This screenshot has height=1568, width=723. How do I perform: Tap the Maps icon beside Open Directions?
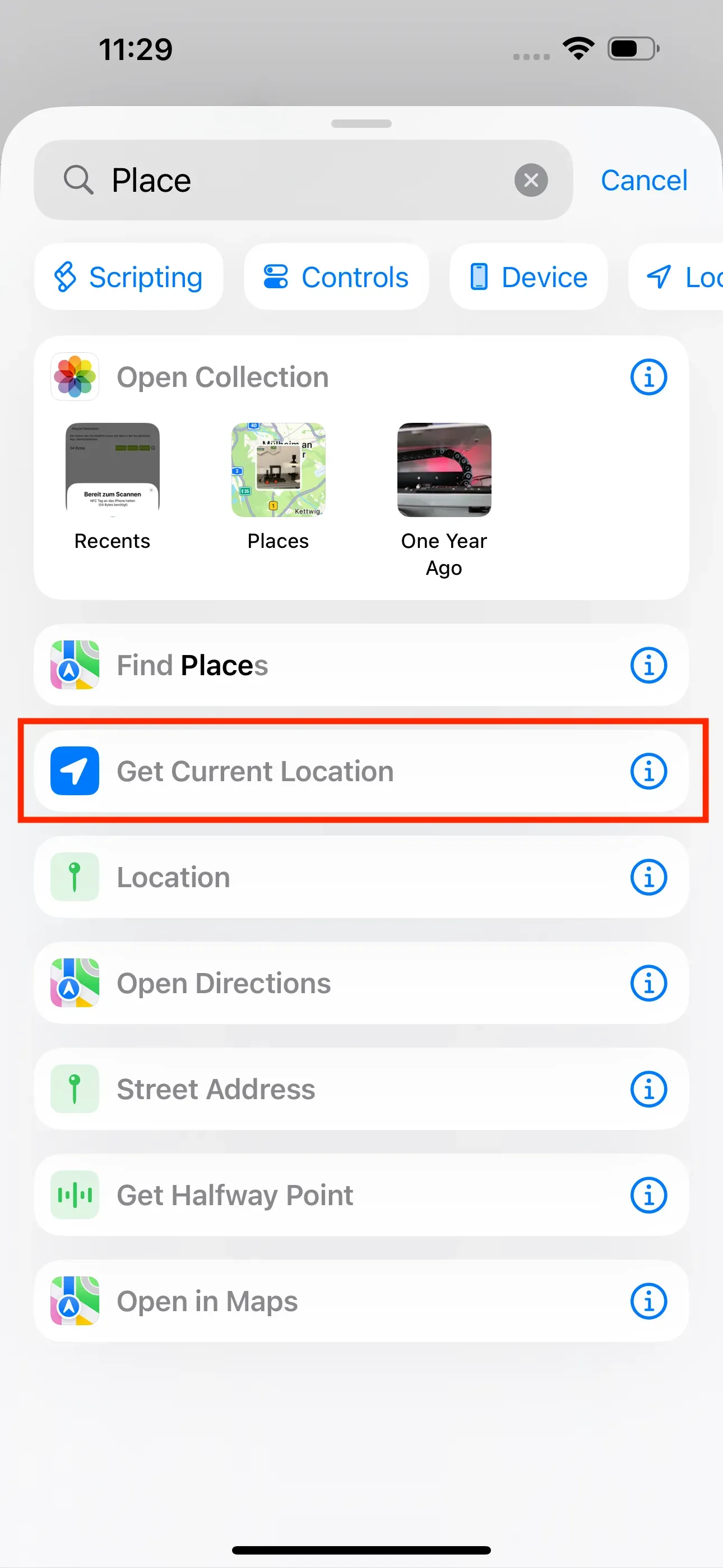(74, 983)
